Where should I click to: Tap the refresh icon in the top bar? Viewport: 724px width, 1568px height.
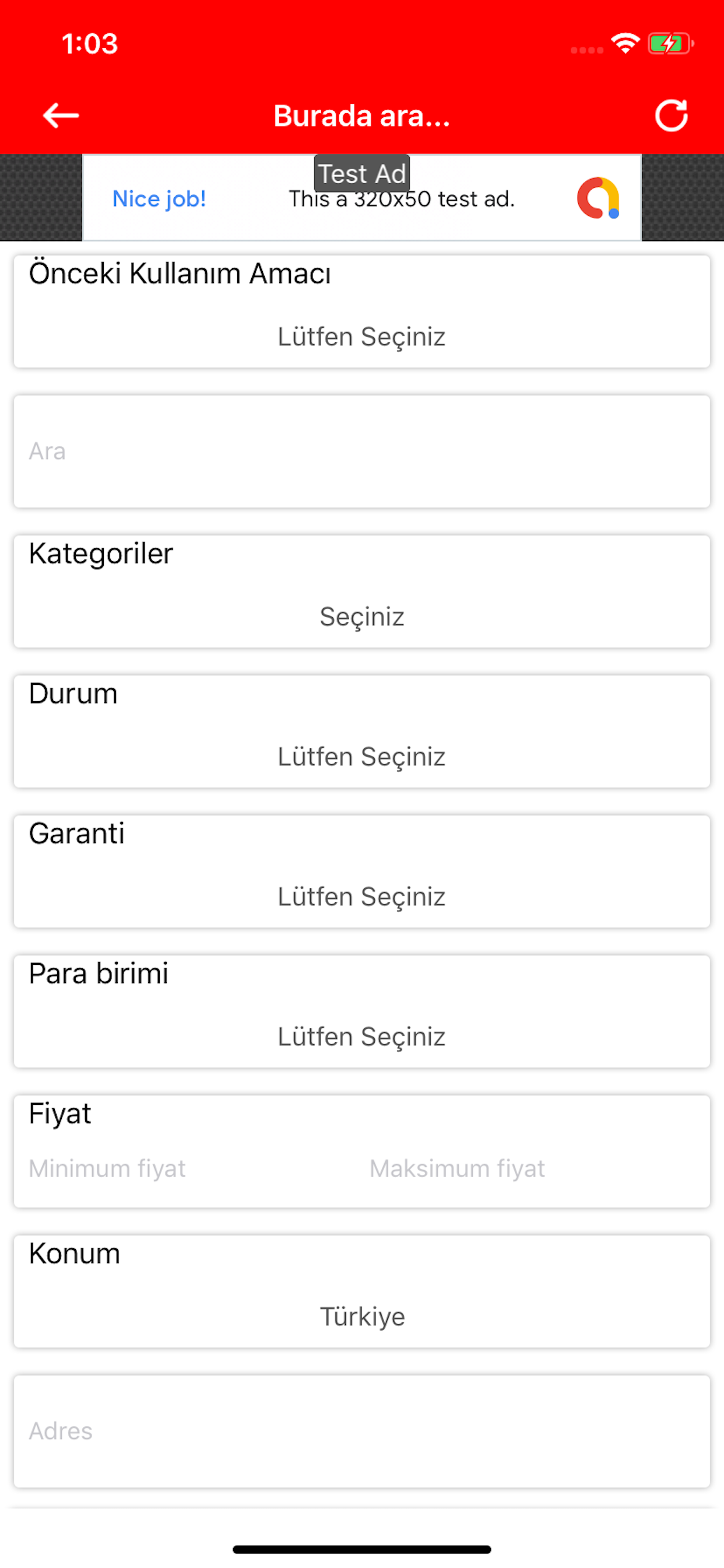[x=671, y=115]
